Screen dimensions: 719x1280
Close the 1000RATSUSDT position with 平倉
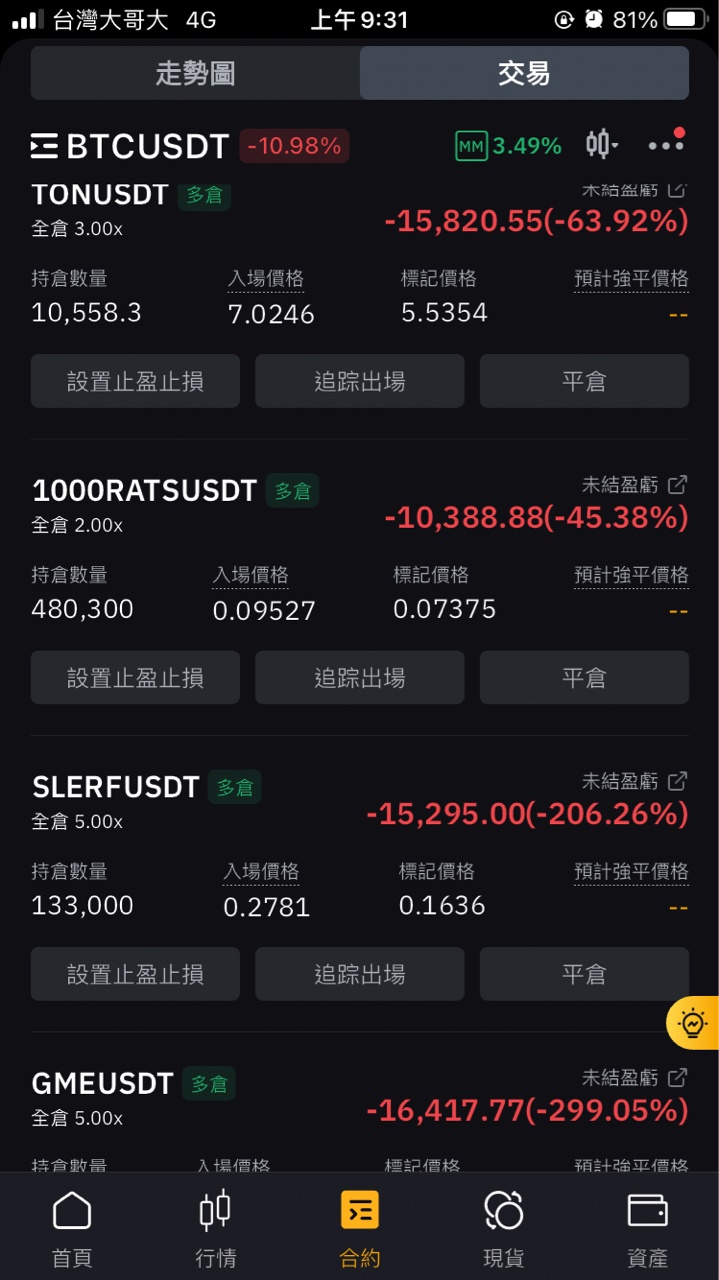click(584, 678)
